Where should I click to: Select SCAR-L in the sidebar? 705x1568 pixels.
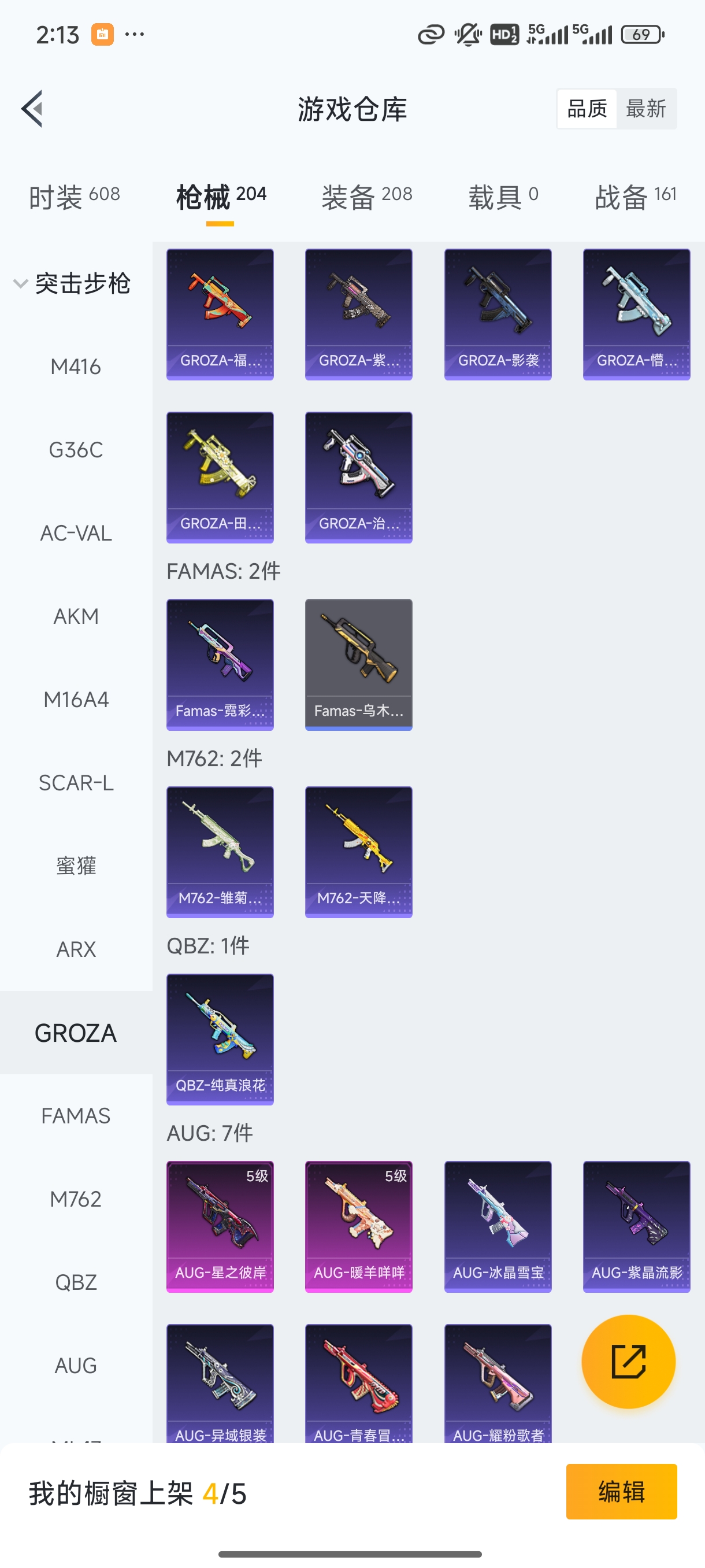point(76,783)
